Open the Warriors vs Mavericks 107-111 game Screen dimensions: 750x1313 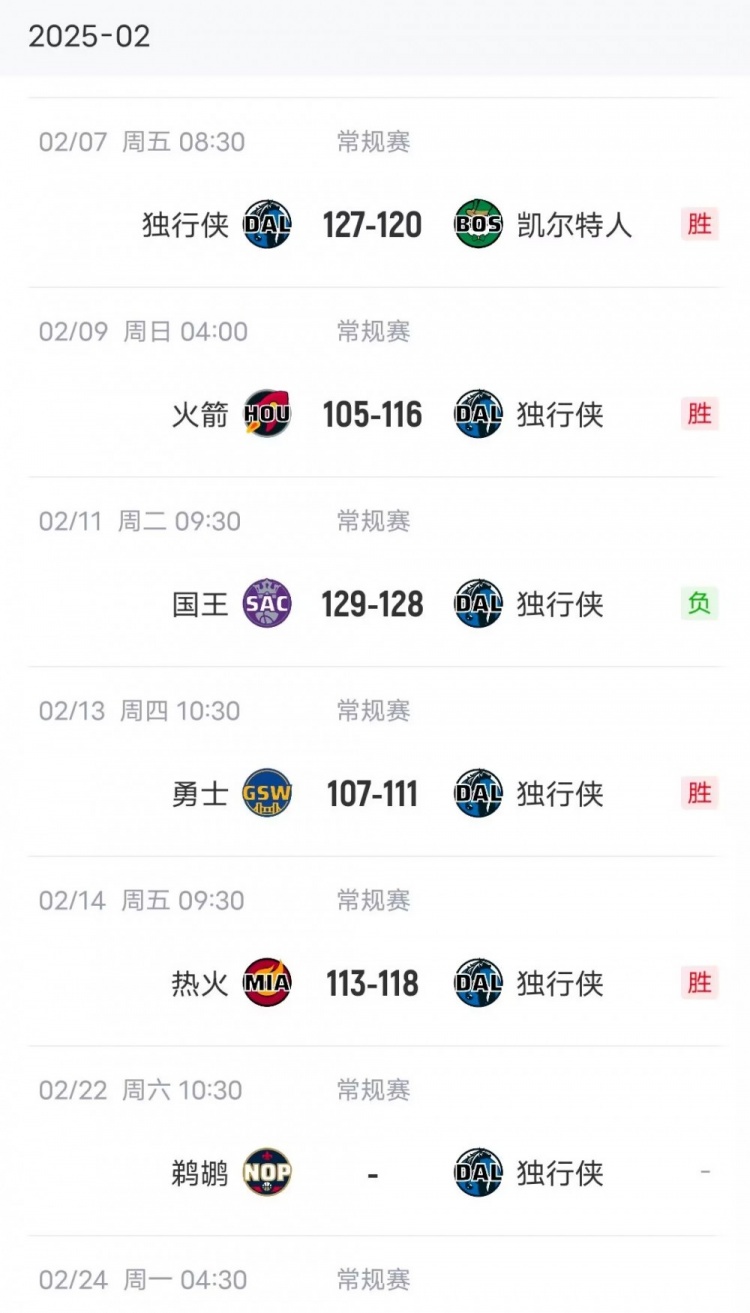372,794
